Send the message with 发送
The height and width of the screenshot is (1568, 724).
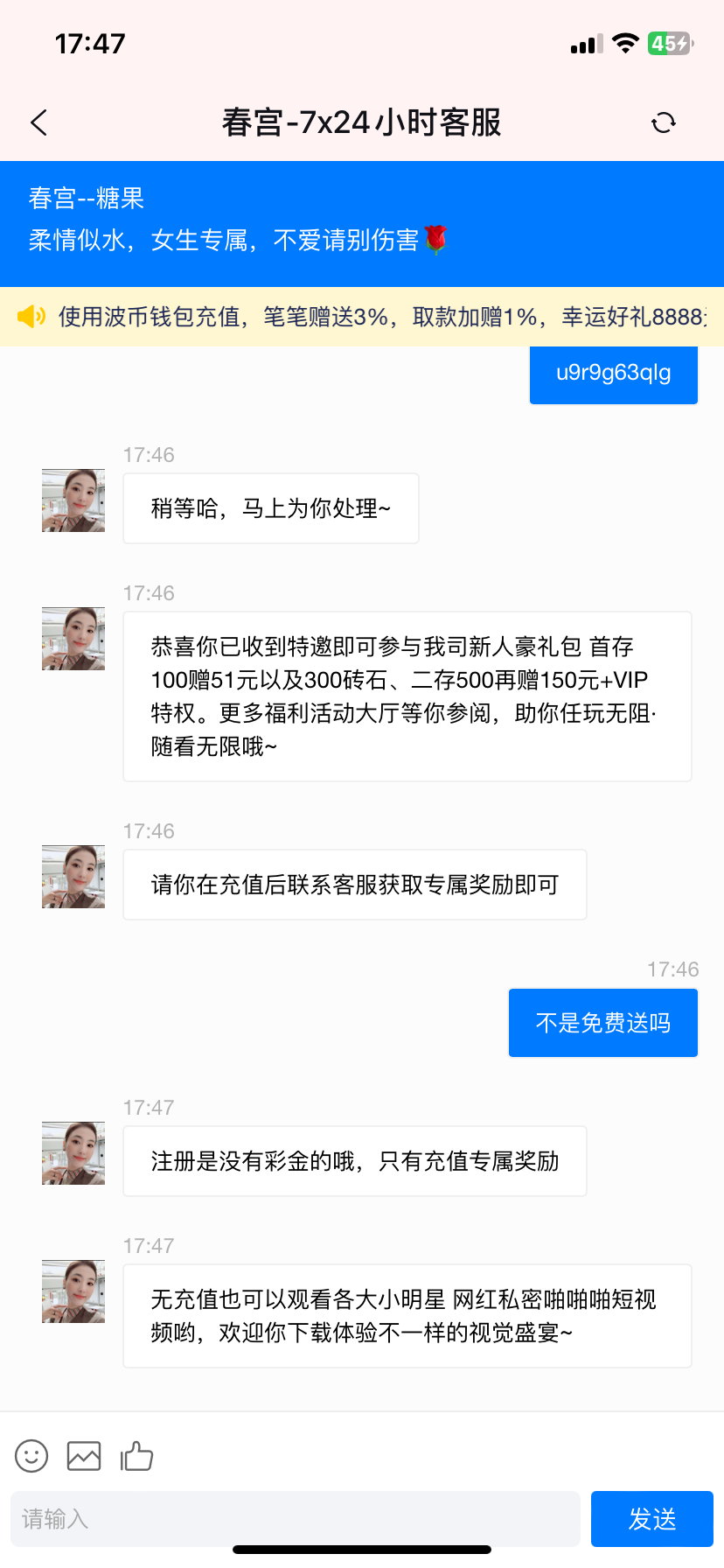[651, 1518]
